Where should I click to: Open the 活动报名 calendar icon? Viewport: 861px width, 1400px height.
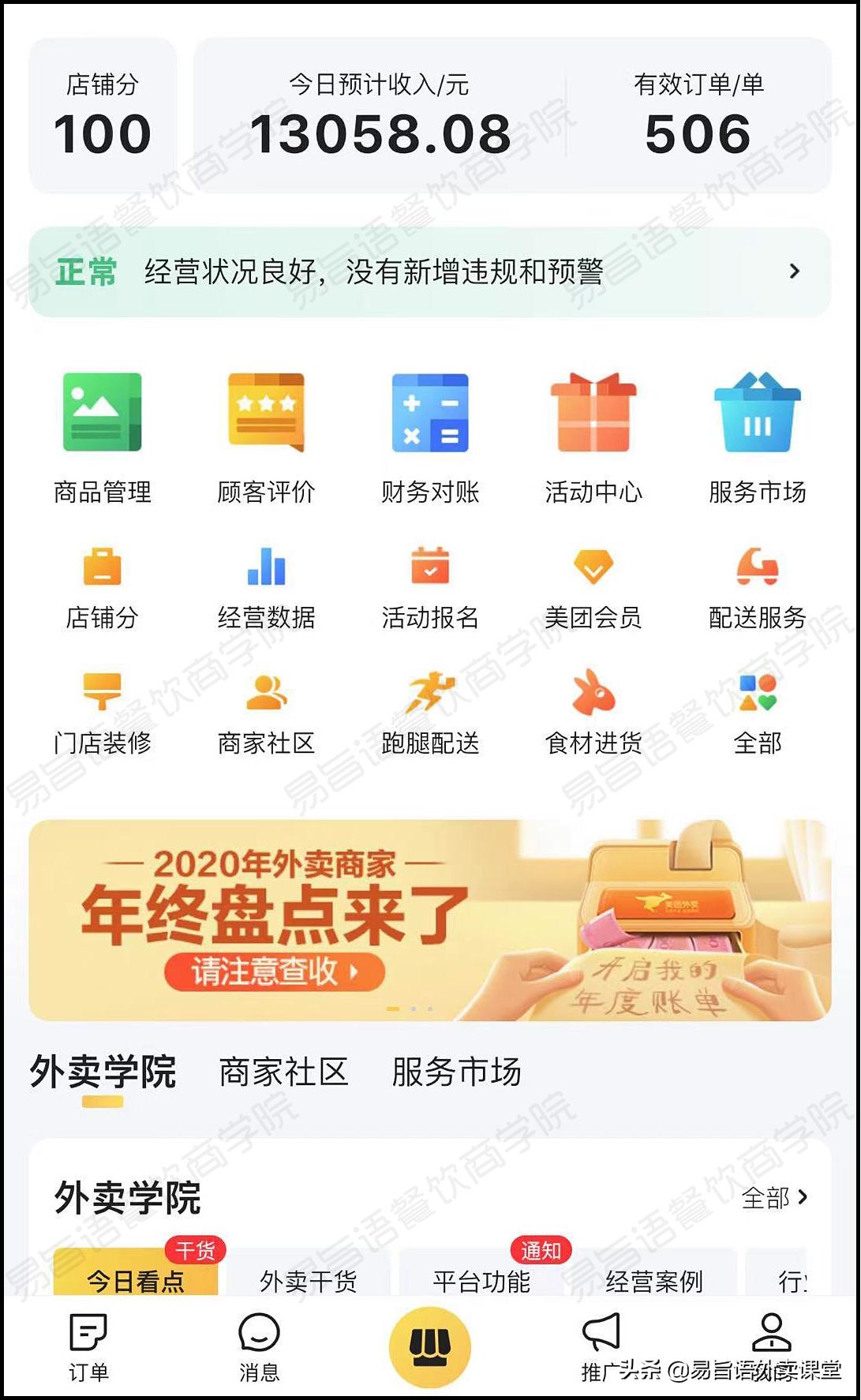430,566
